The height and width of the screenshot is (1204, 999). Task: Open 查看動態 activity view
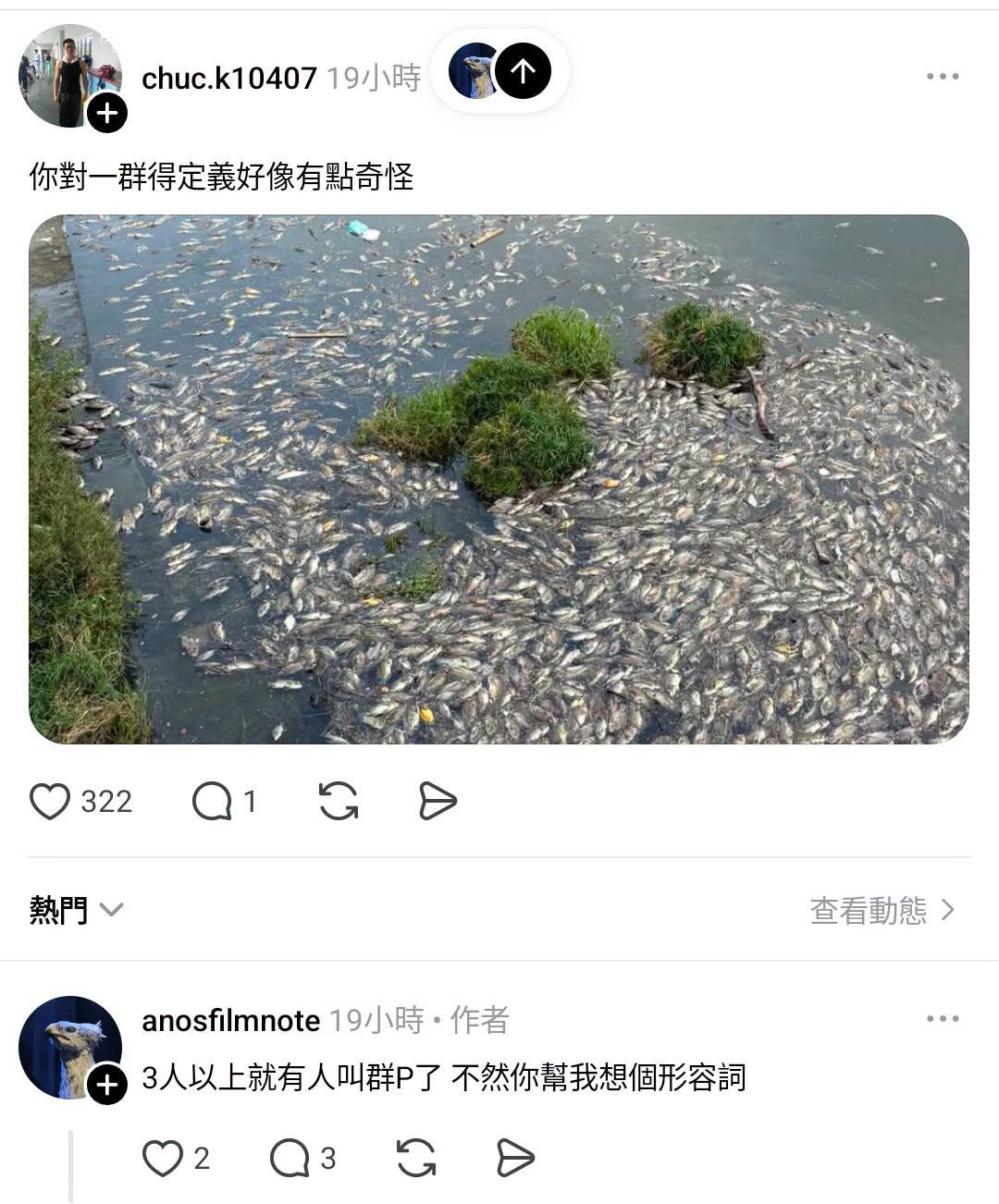[x=882, y=910]
